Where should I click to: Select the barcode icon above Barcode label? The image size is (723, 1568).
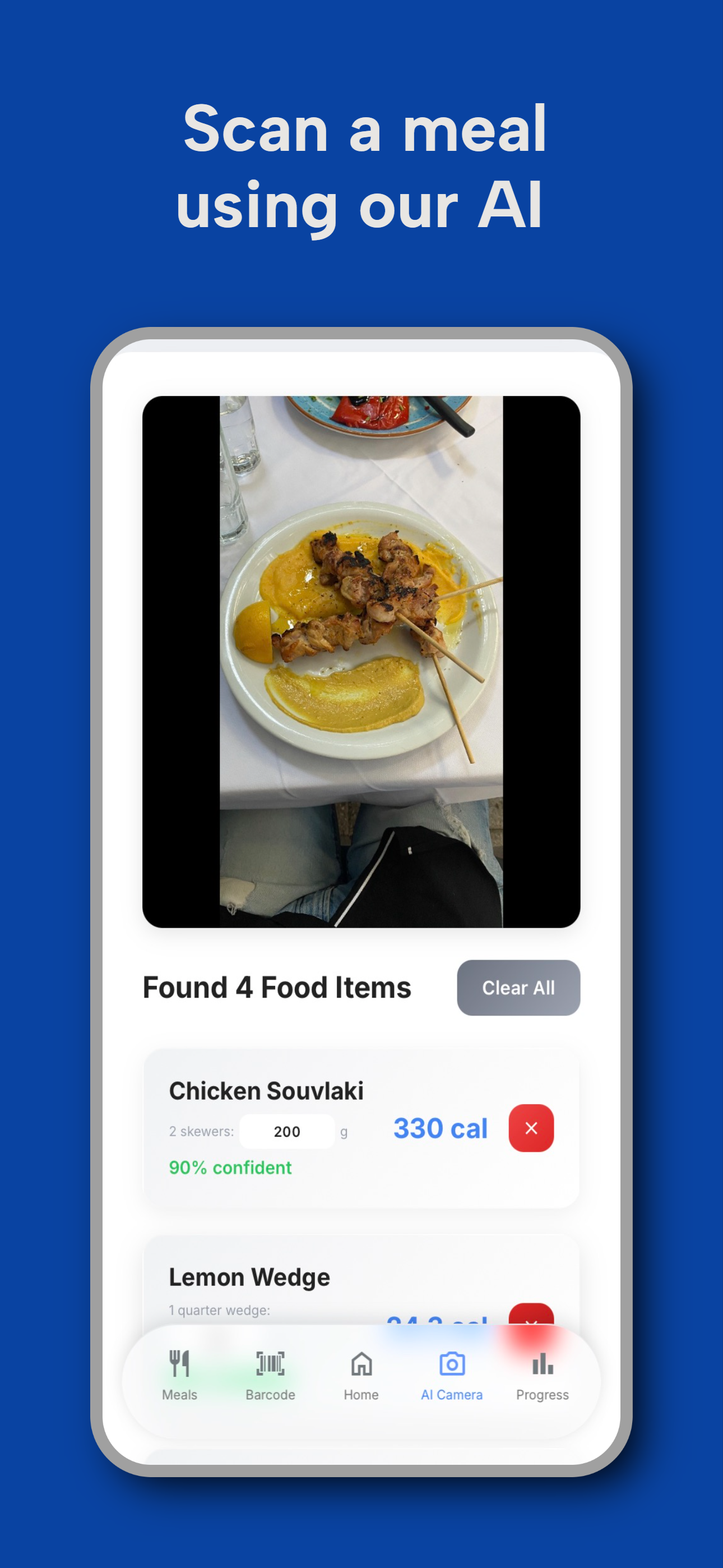point(270,1363)
